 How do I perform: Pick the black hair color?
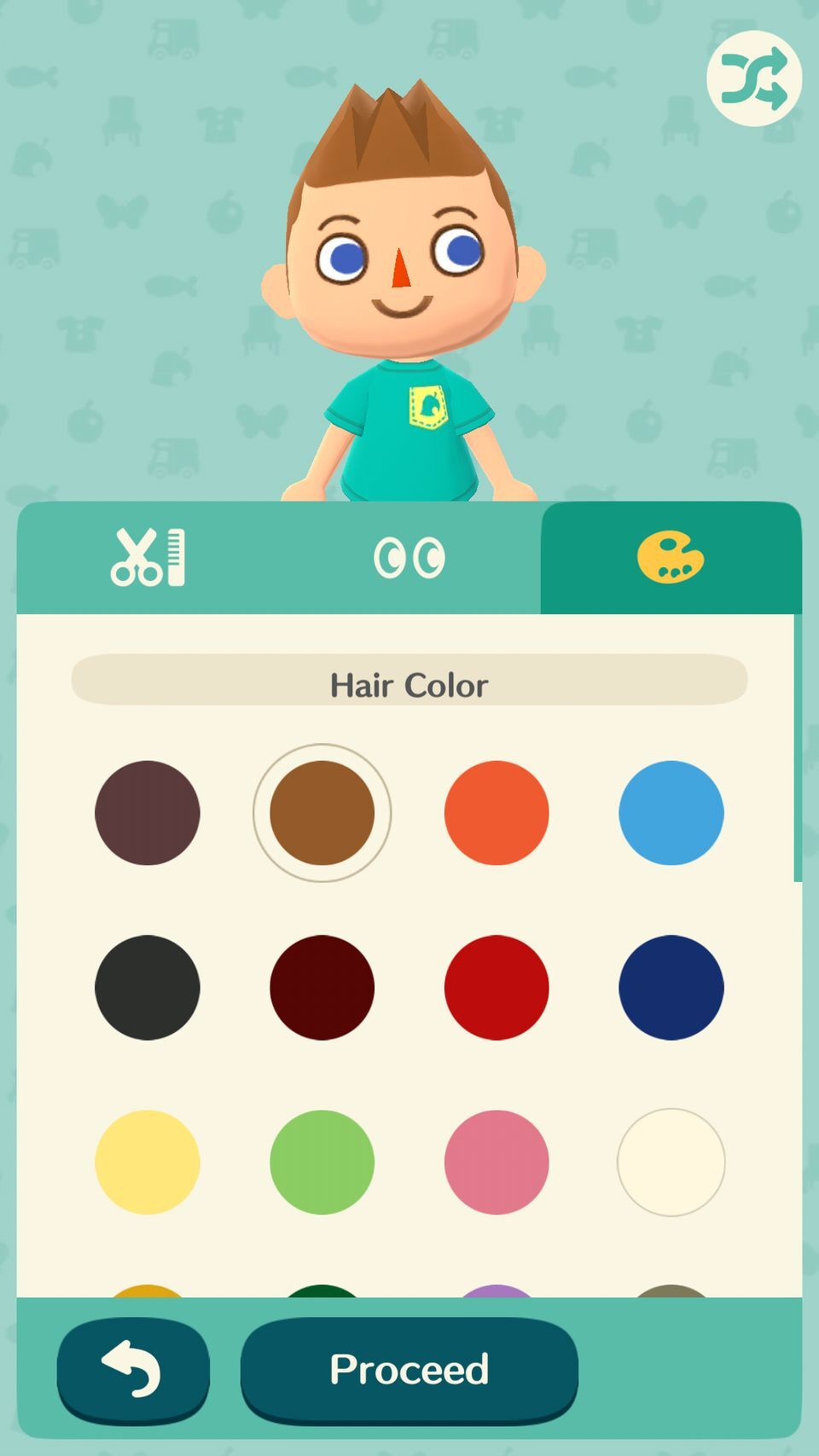[x=147, y=988]
